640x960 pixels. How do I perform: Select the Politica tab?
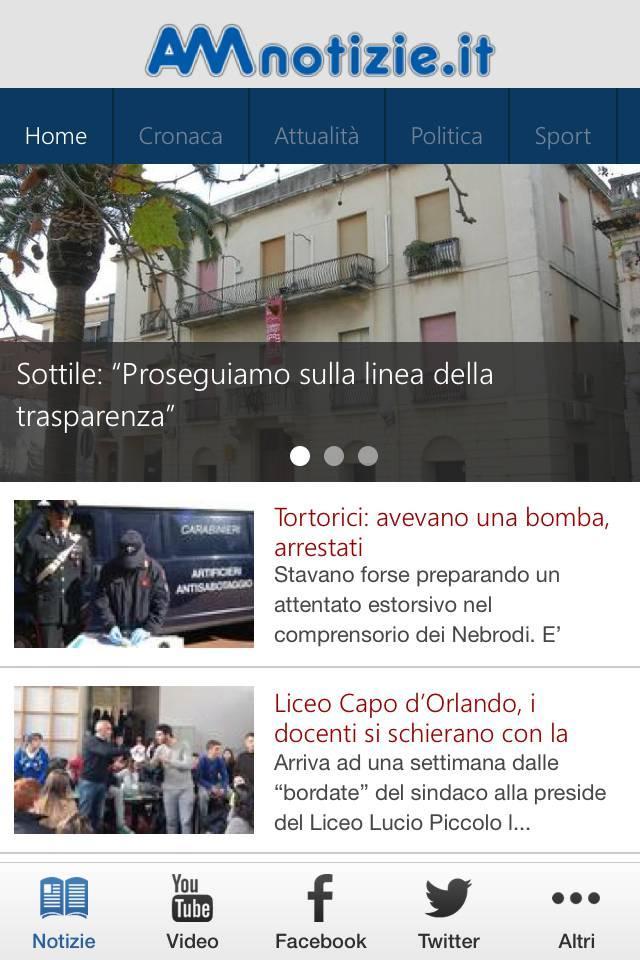pyautogui.click(x=446, y=136)
